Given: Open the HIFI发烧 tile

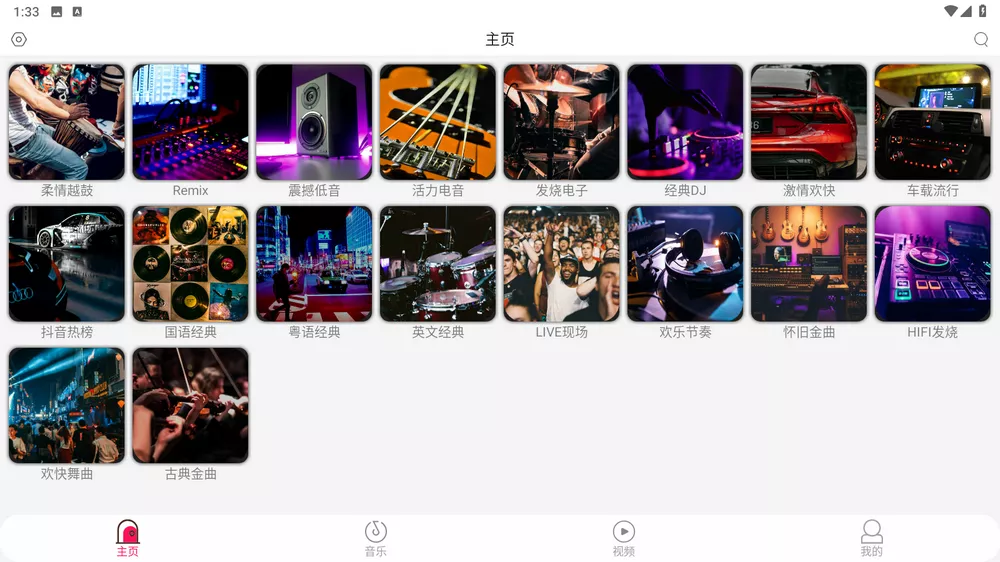Looking at the screenshot, I should coord(932,264).
